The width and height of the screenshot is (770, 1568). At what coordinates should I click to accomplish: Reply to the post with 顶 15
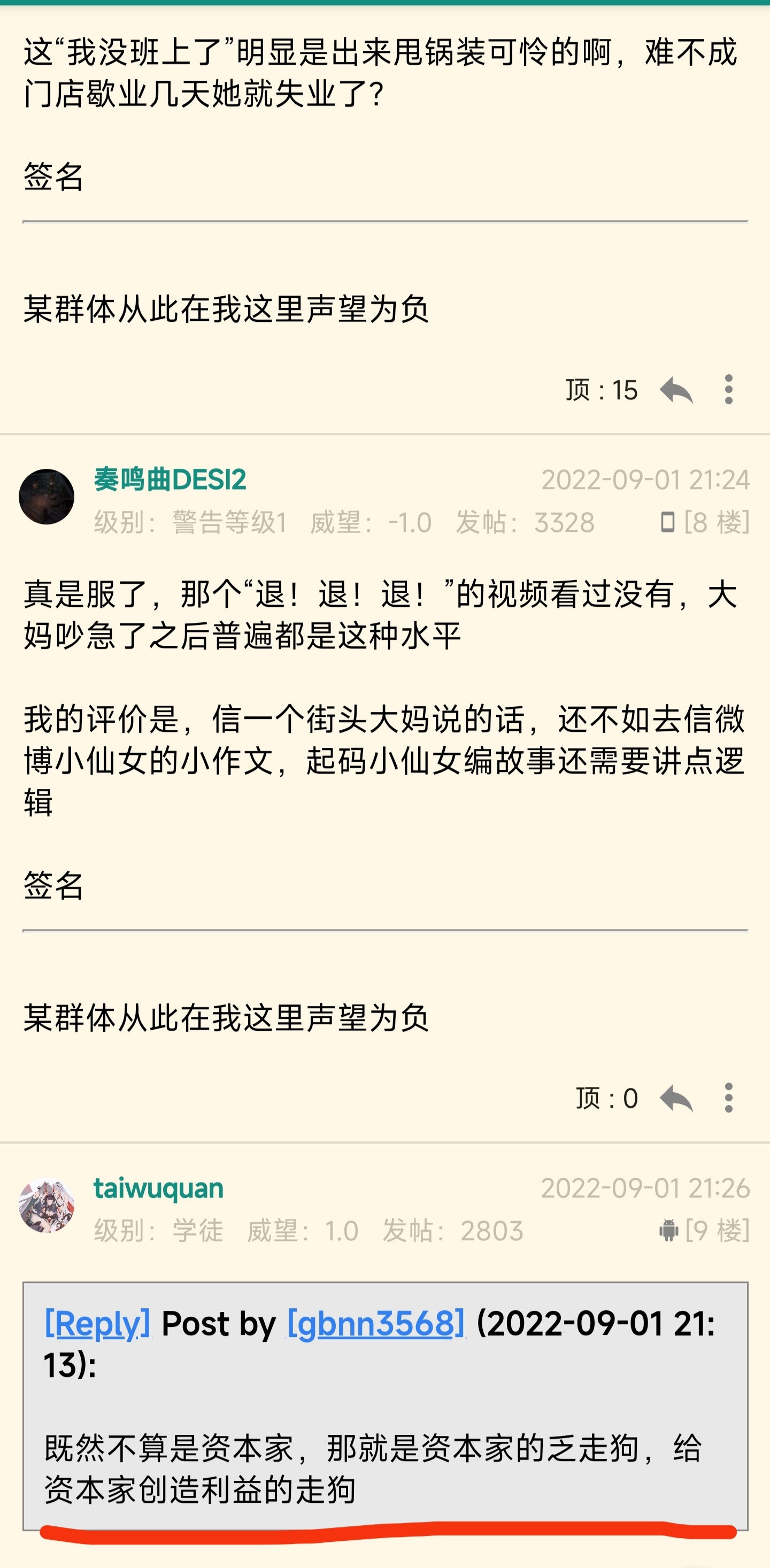(676, 390)
